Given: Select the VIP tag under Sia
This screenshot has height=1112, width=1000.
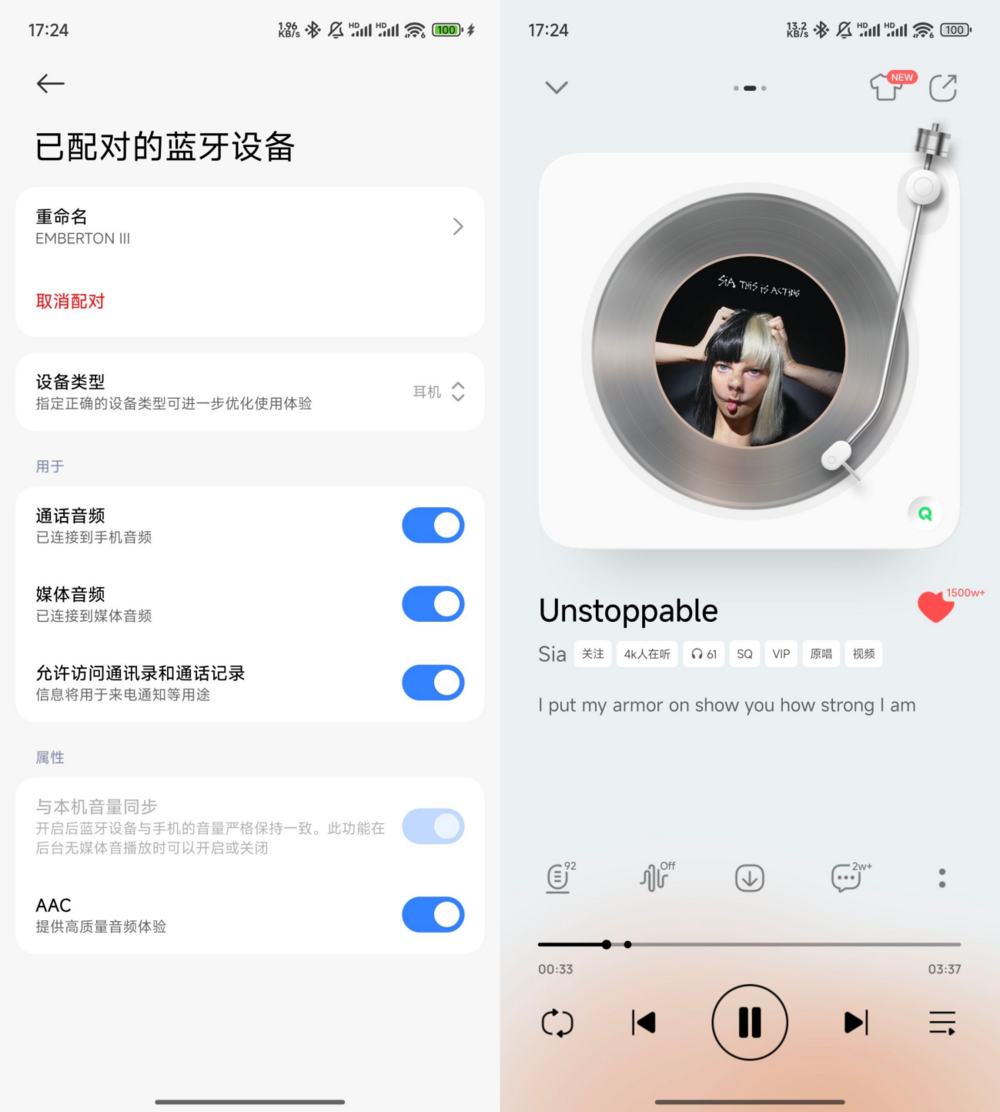Looking at the screenshot, I should (781, 653).
